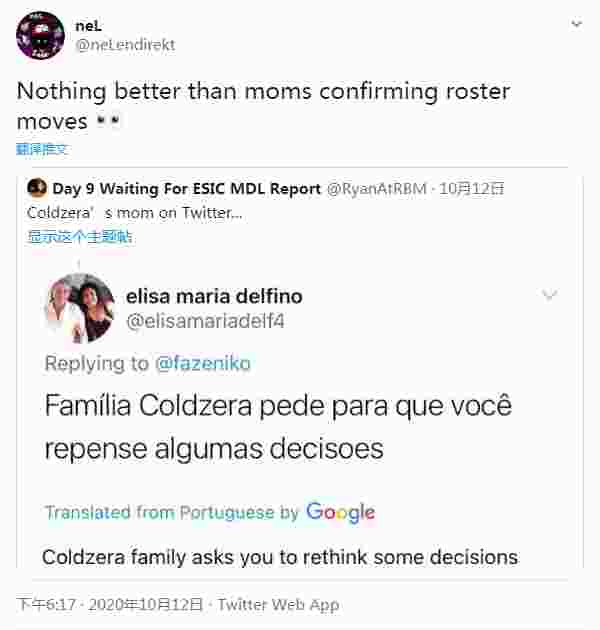Open neL's profile avatar

click(x=40, y=35)
